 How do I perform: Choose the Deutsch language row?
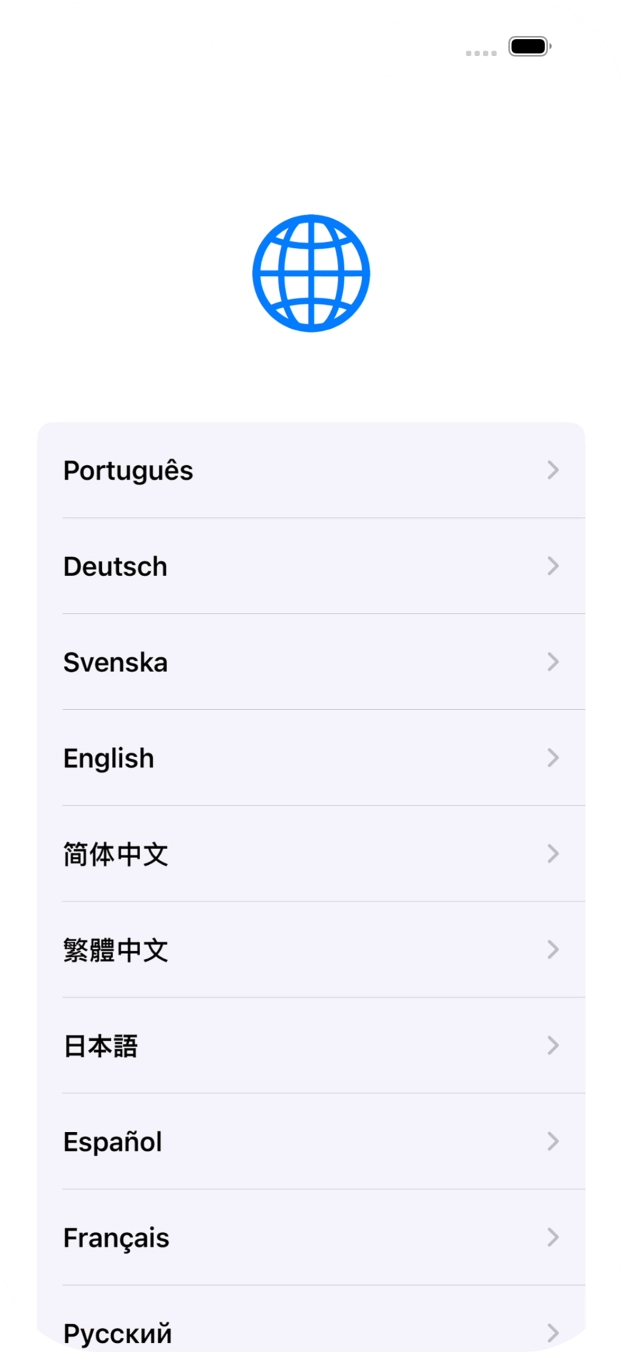tap(310, 566)
